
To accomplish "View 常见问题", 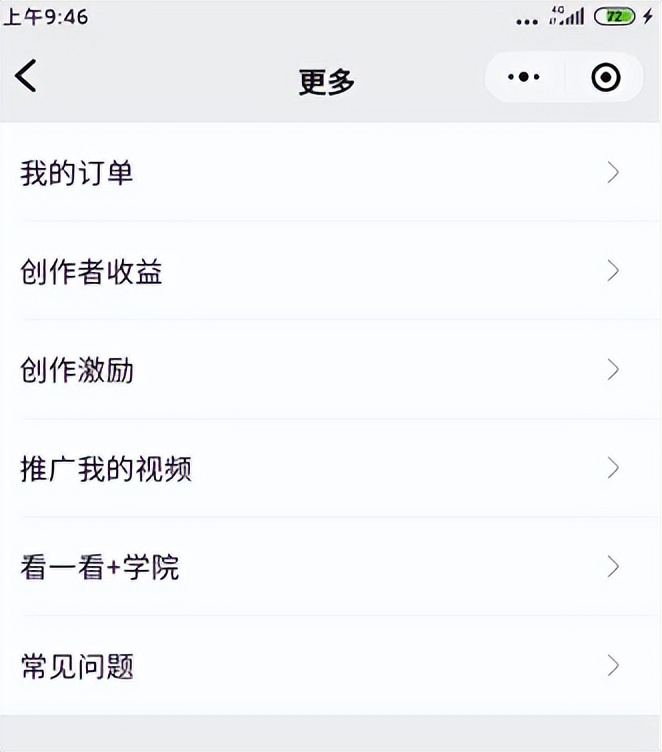I will 330,665.
